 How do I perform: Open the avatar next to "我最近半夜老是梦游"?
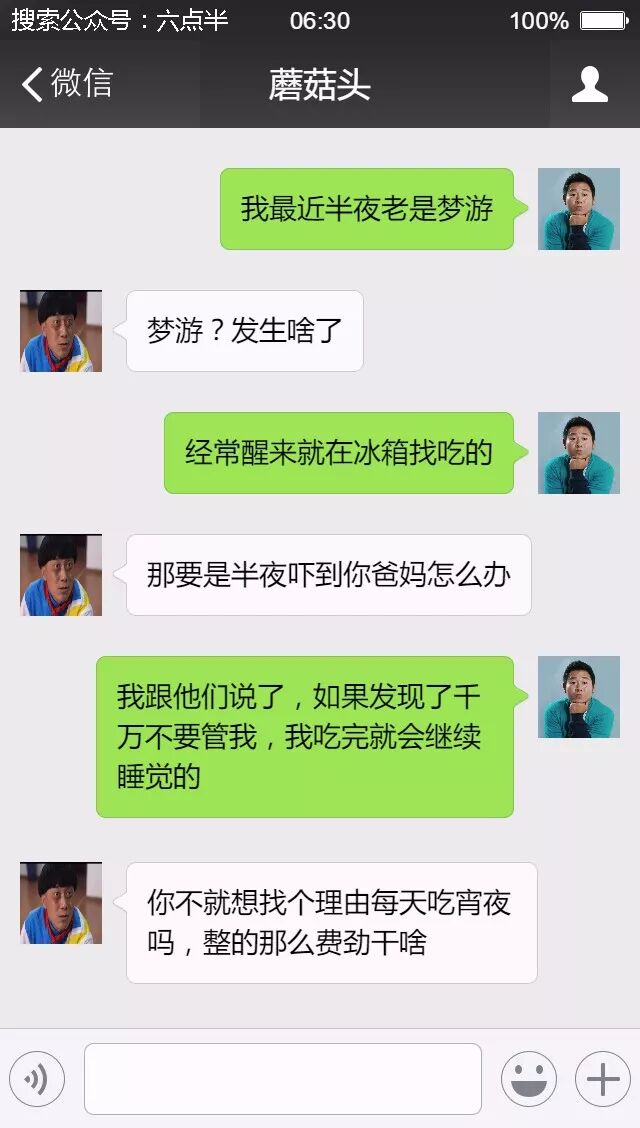point(578,209)
